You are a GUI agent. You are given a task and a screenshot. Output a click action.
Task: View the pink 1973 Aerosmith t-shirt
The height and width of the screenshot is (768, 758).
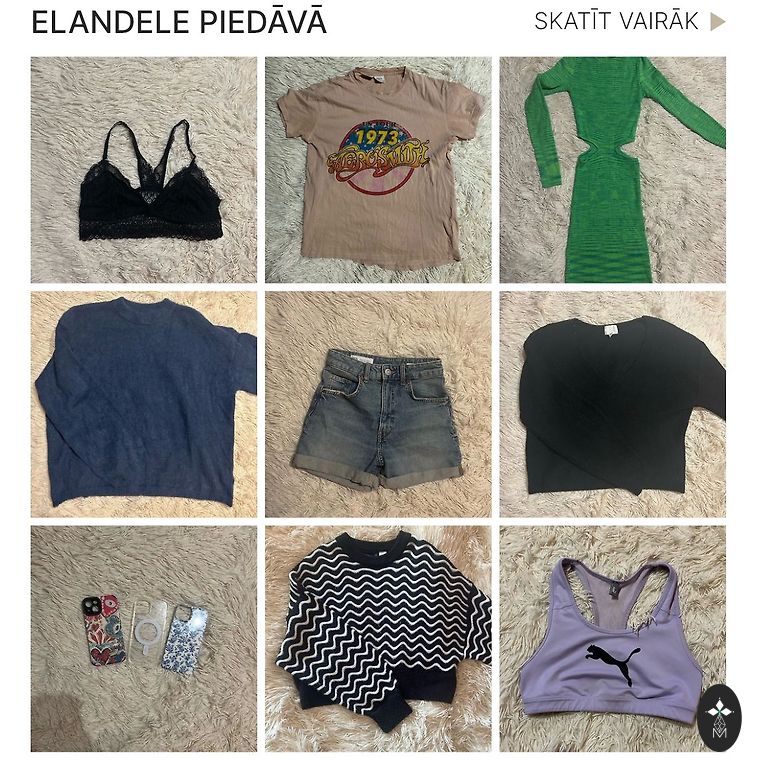click(x=378, y=170)
